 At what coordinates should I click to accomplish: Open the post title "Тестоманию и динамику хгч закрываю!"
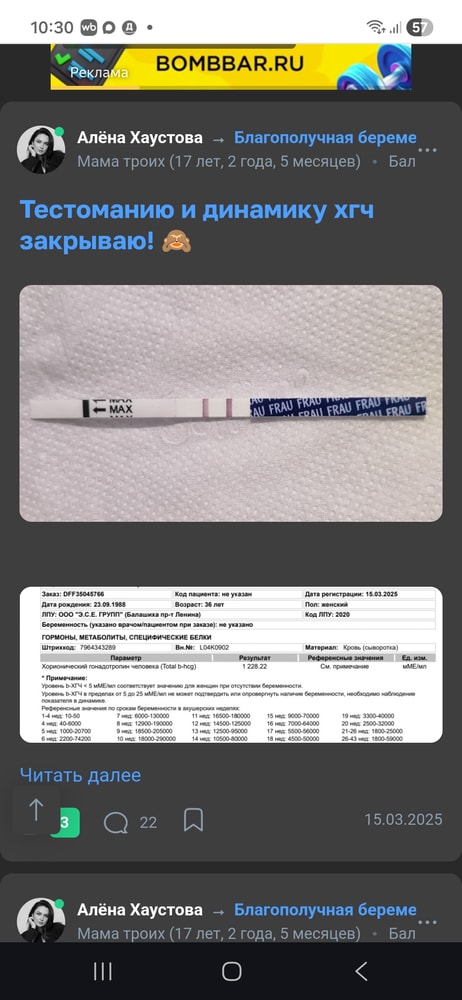coord(197,226)
